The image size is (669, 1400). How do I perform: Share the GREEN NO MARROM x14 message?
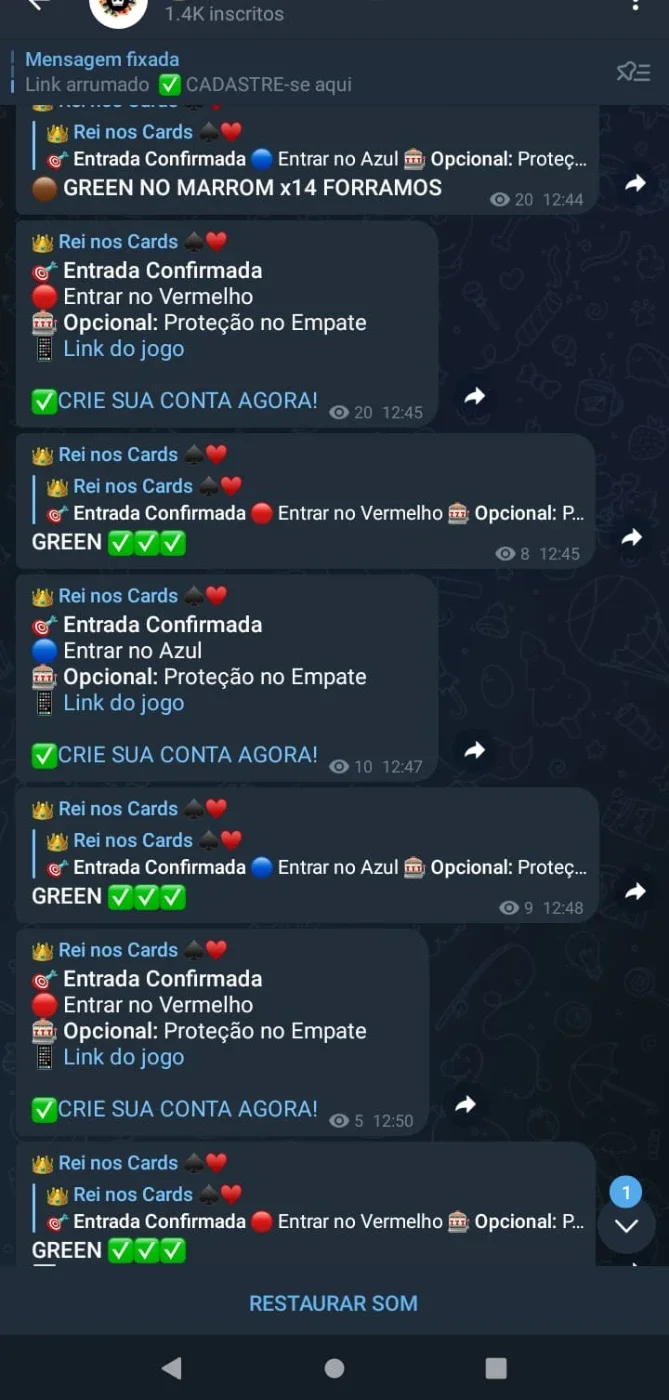pos(635,183)
